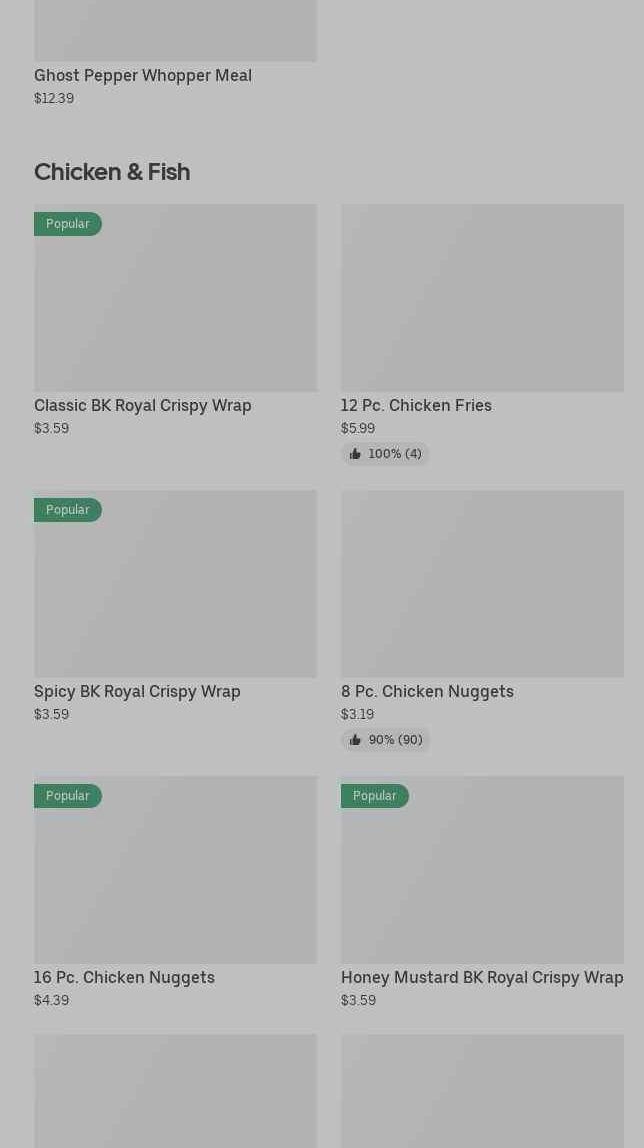The width and height of the screenshot is (644, 1148).
Task: Open the Ghost Pepper Whopper Meal item
Action: 175,53
